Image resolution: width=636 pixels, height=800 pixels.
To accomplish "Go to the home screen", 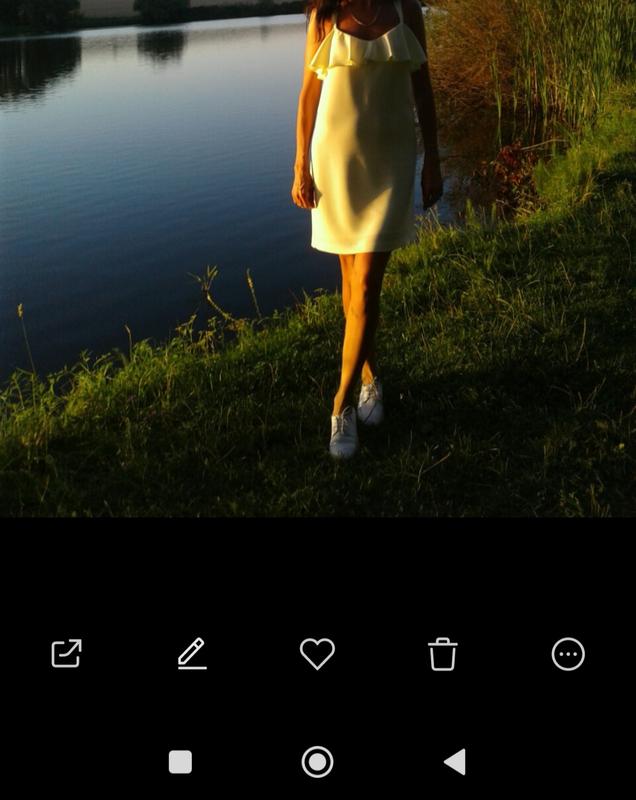I will tap(317, 762).
